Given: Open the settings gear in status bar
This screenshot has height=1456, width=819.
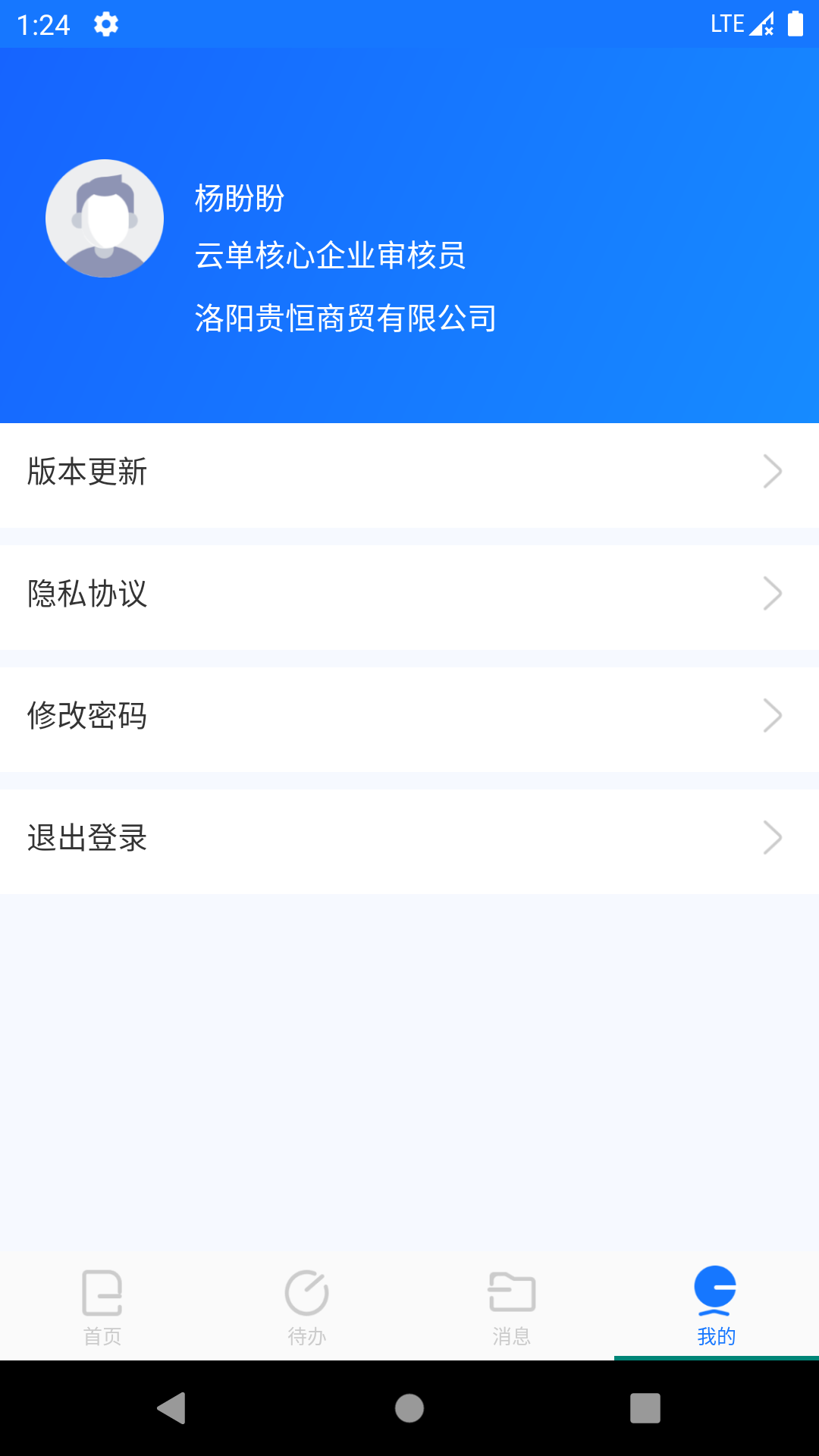Looking at the screenshot, I should 105,23.
